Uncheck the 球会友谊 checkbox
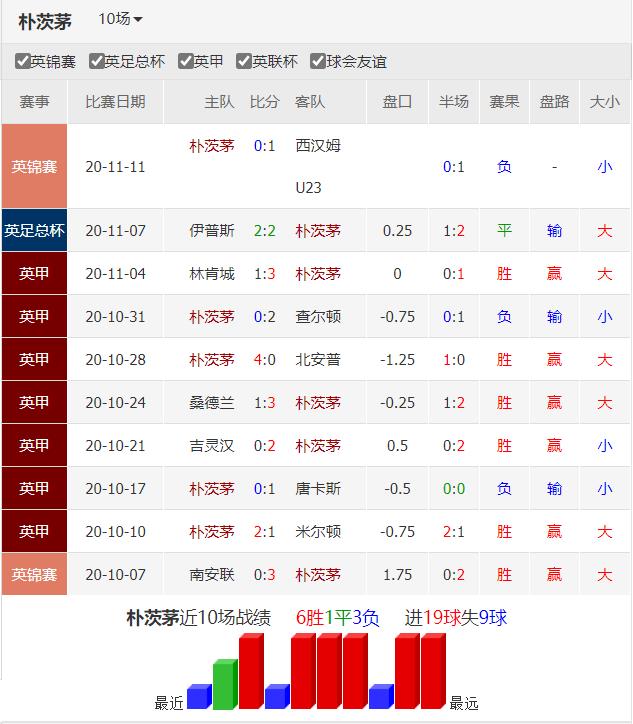The height and width of the screenshot is (724, 633). point(318,61)
